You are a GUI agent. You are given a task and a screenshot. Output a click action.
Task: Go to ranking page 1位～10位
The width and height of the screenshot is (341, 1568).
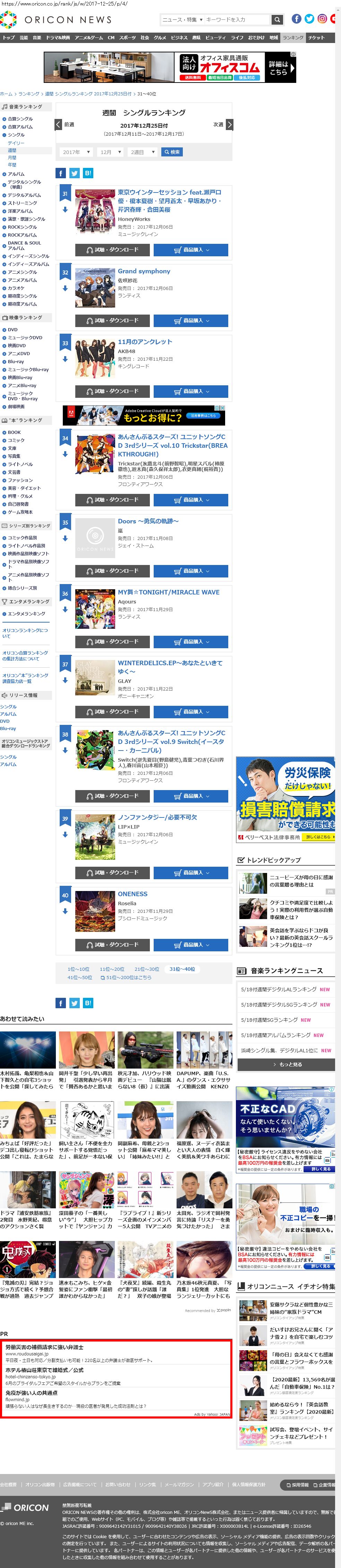(x=78, y=969)
